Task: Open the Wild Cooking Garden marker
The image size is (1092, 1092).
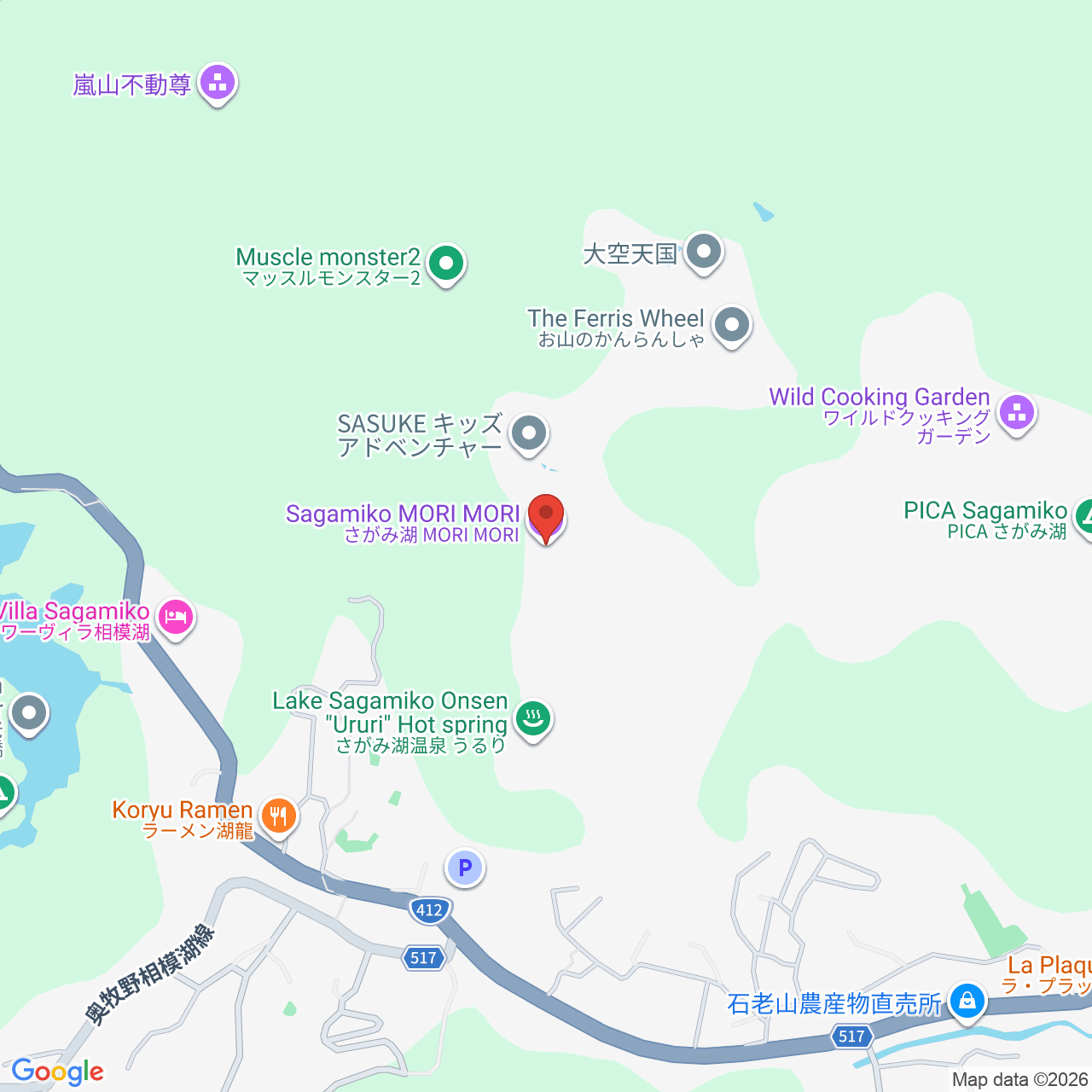Action: click(x=1016, y=413)
